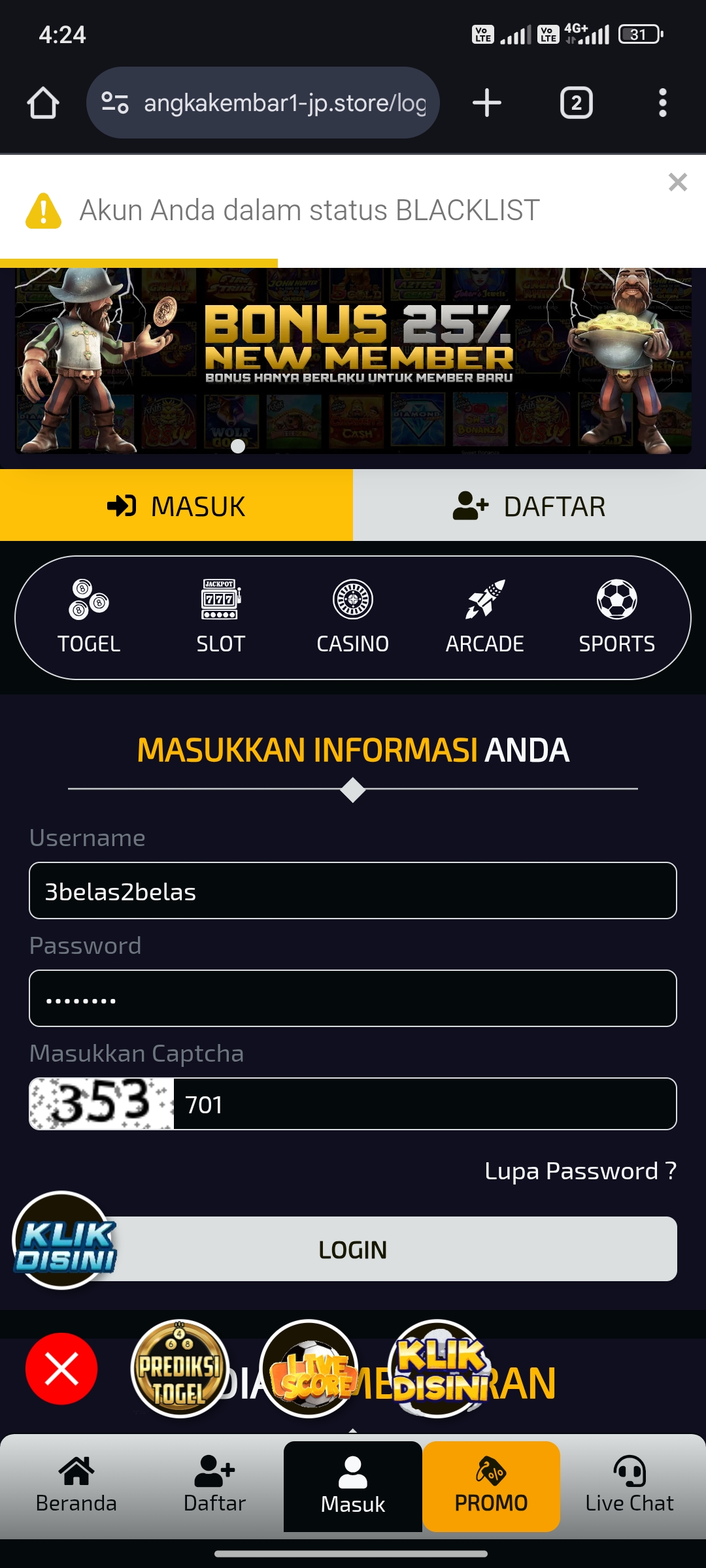Show the open tabs switcher
706x1568 pixels.
pos(576,103)
